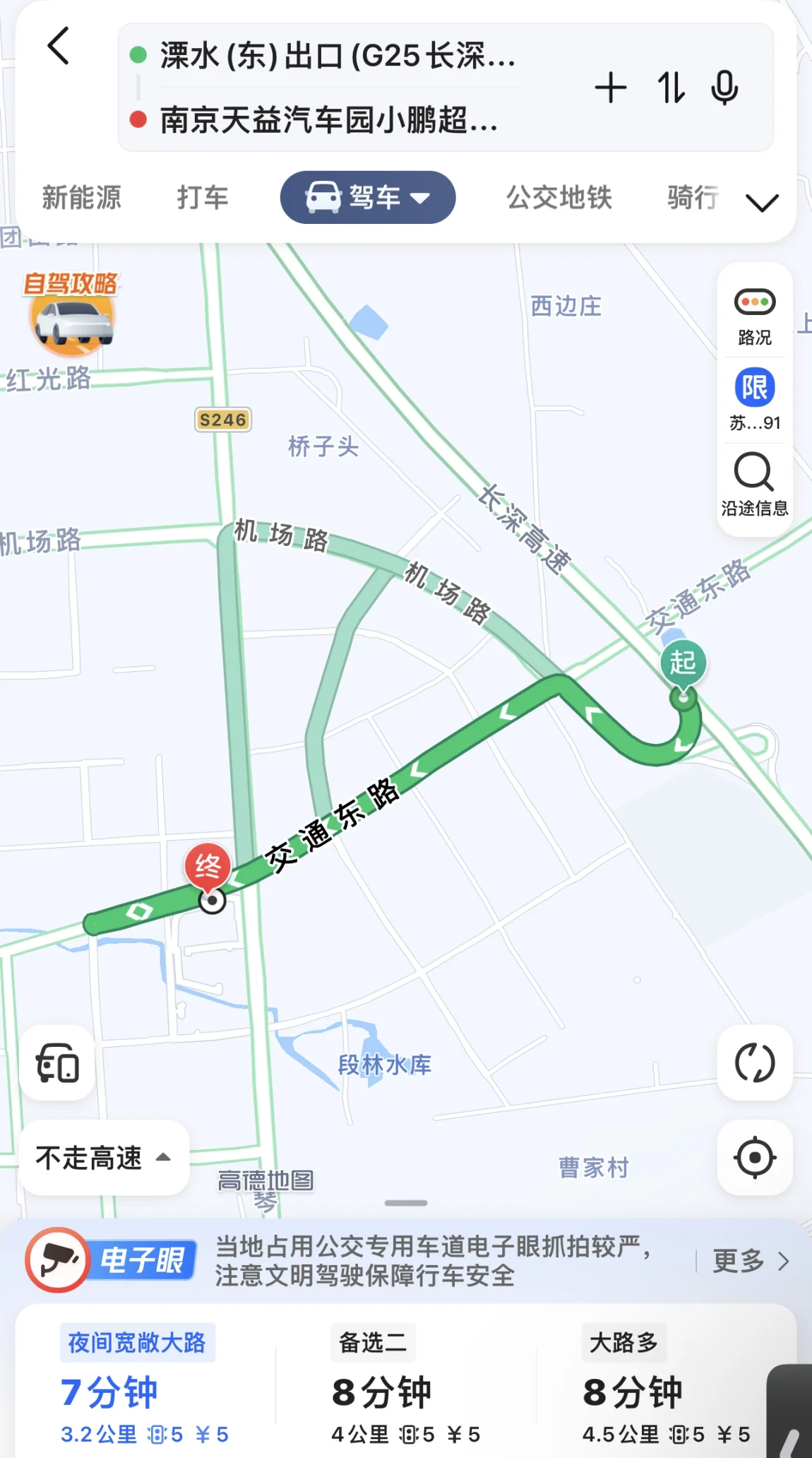Recenter the map on my location
This screenshot has height=1458, width=812.
(755, 1158)
